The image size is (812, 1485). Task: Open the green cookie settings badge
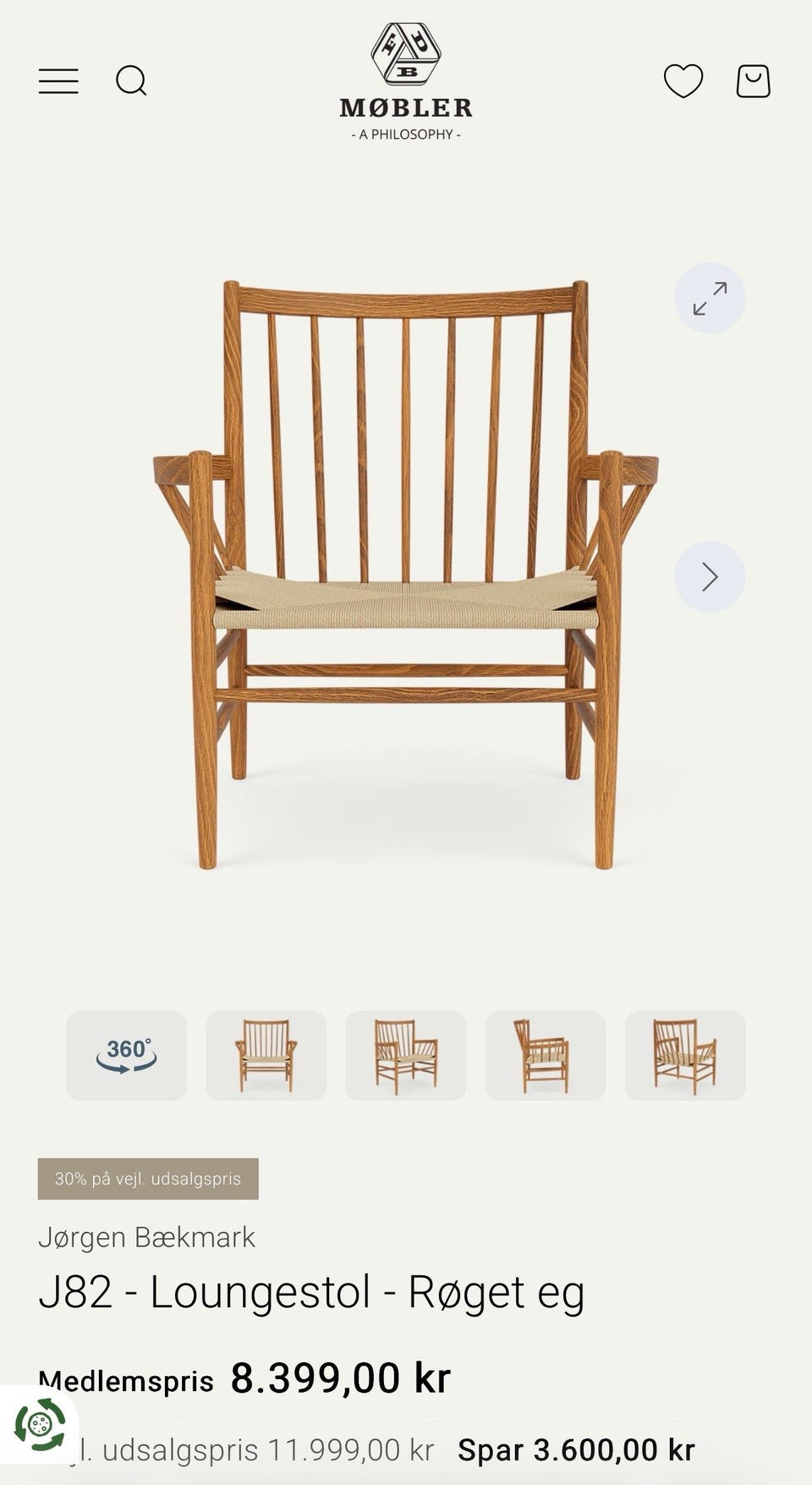pos(39,1425)
